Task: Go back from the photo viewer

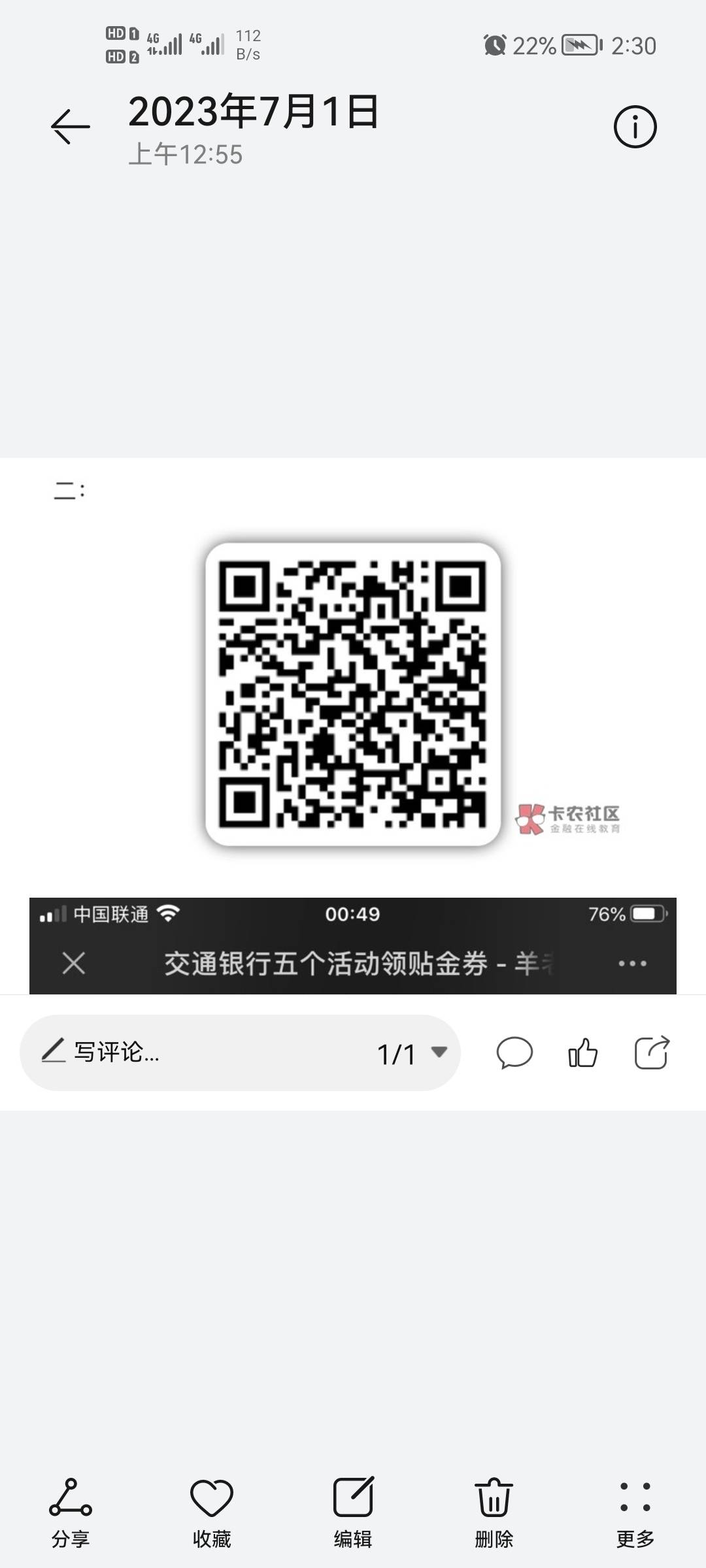Action: tap(71, 126)
